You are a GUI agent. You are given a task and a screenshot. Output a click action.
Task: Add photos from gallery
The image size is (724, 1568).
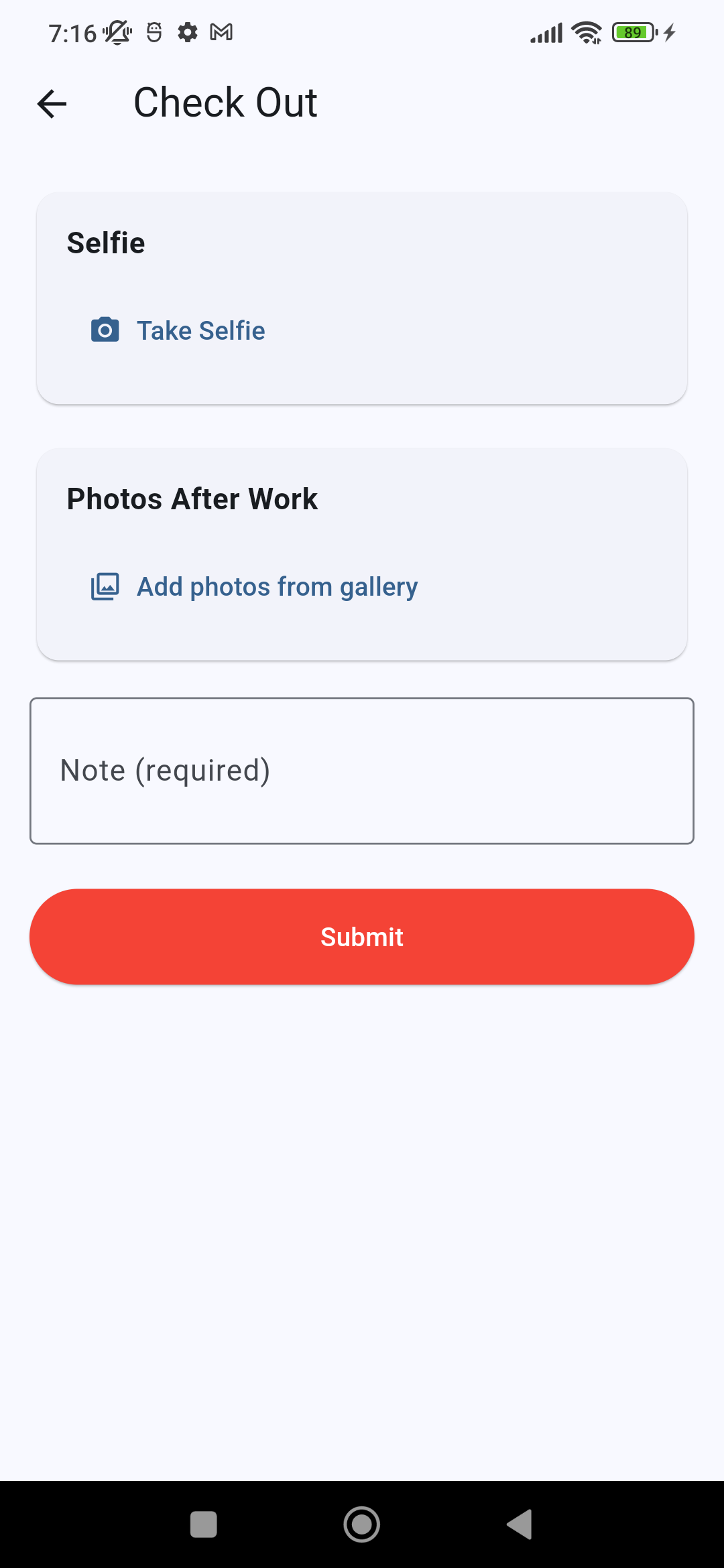click(x=255, y=587)
